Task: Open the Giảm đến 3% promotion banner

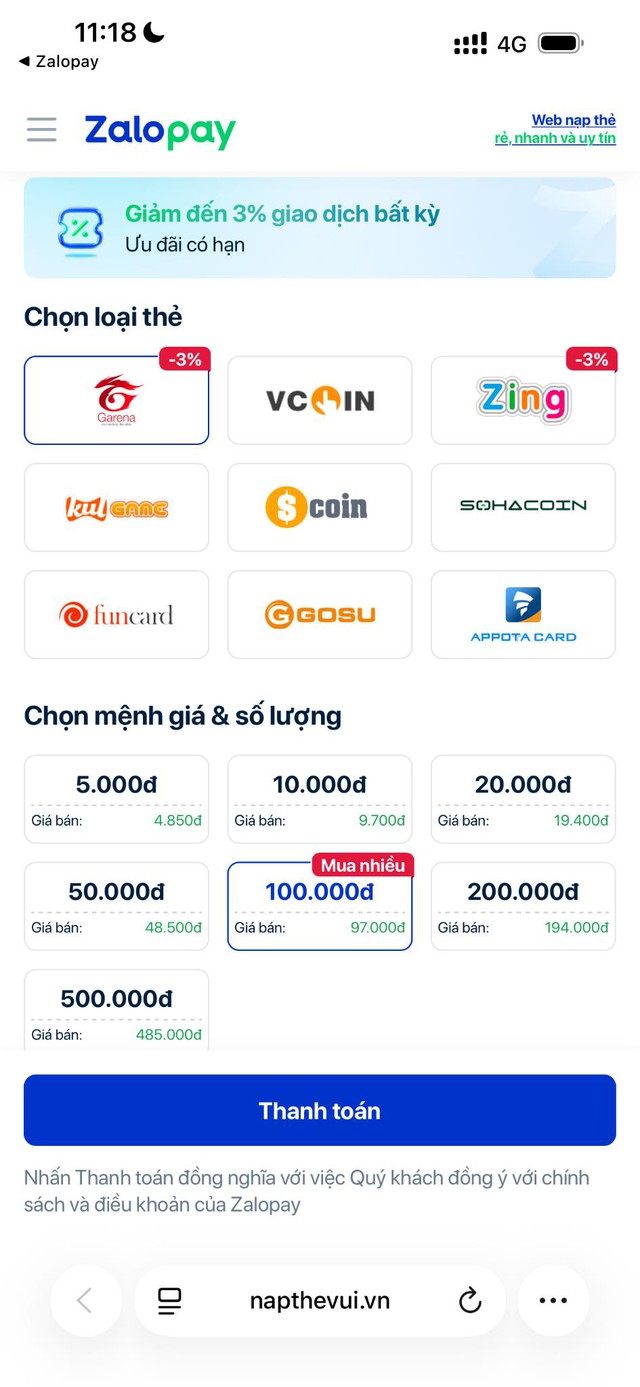Action: tap(320, 228)
